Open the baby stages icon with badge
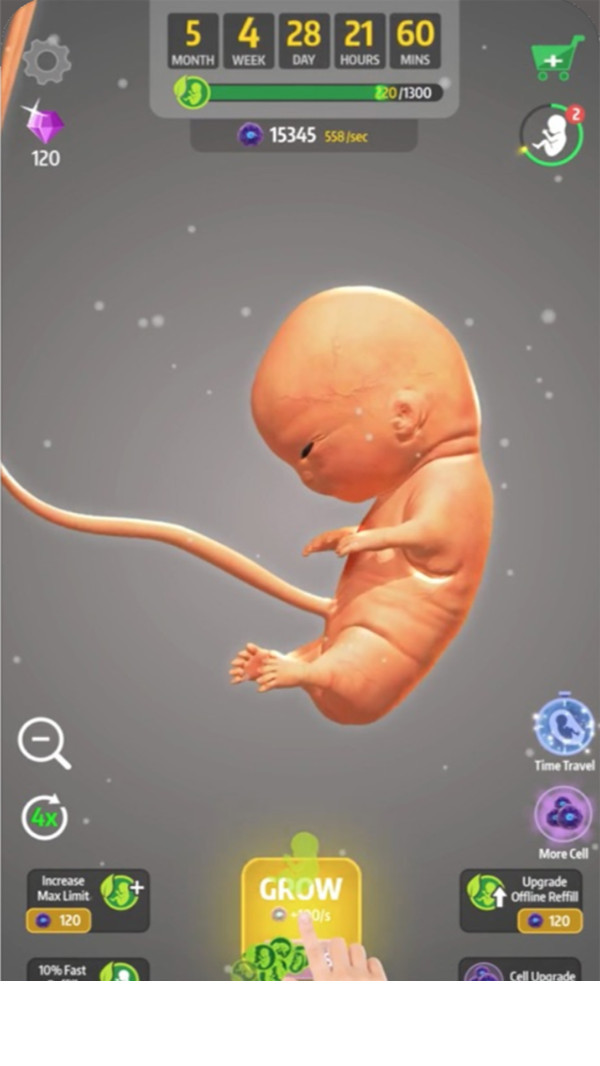Screen dimensions: 600x1066 coord(549,136)
